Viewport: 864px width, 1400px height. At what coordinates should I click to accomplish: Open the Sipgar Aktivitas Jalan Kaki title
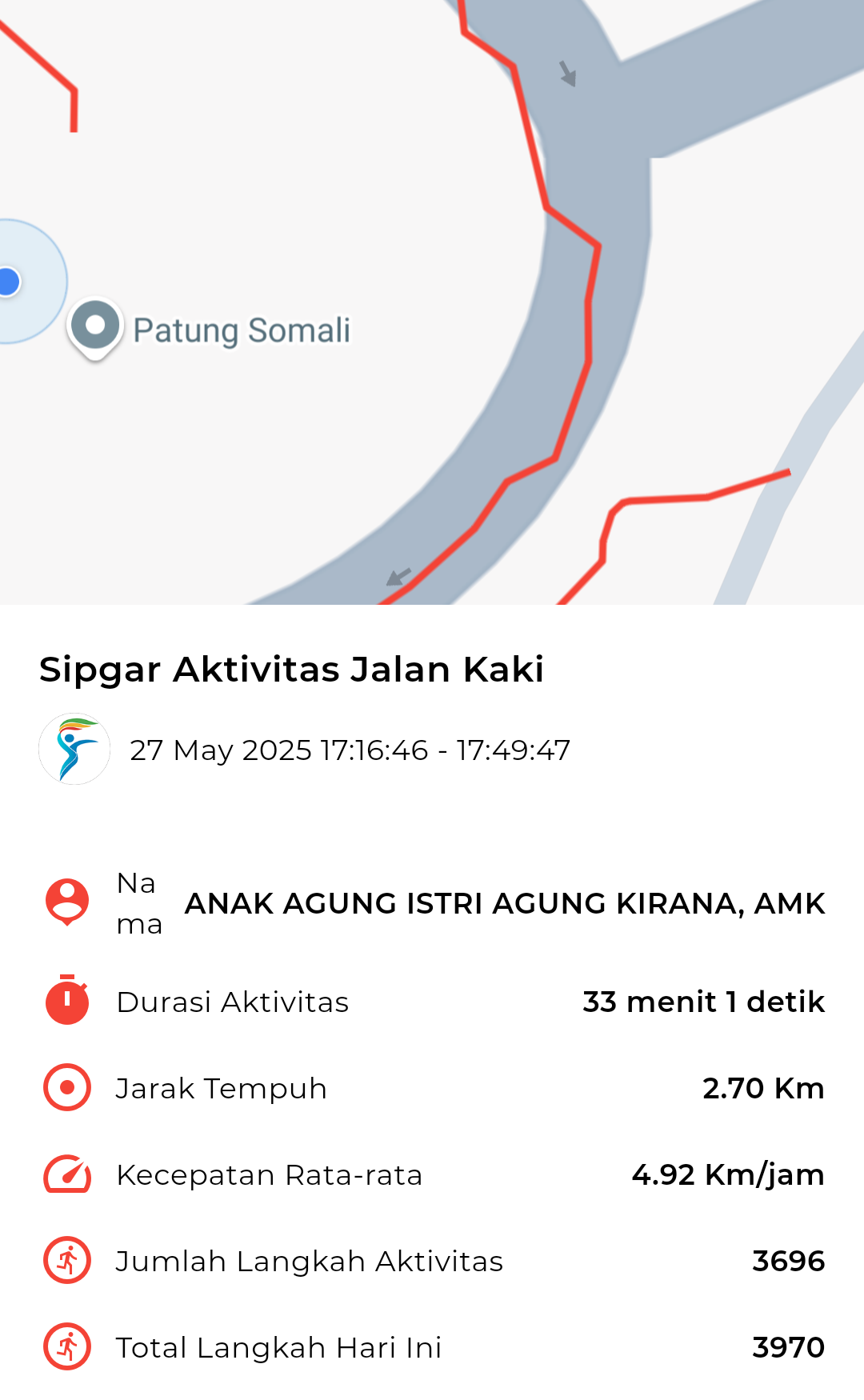292,670
